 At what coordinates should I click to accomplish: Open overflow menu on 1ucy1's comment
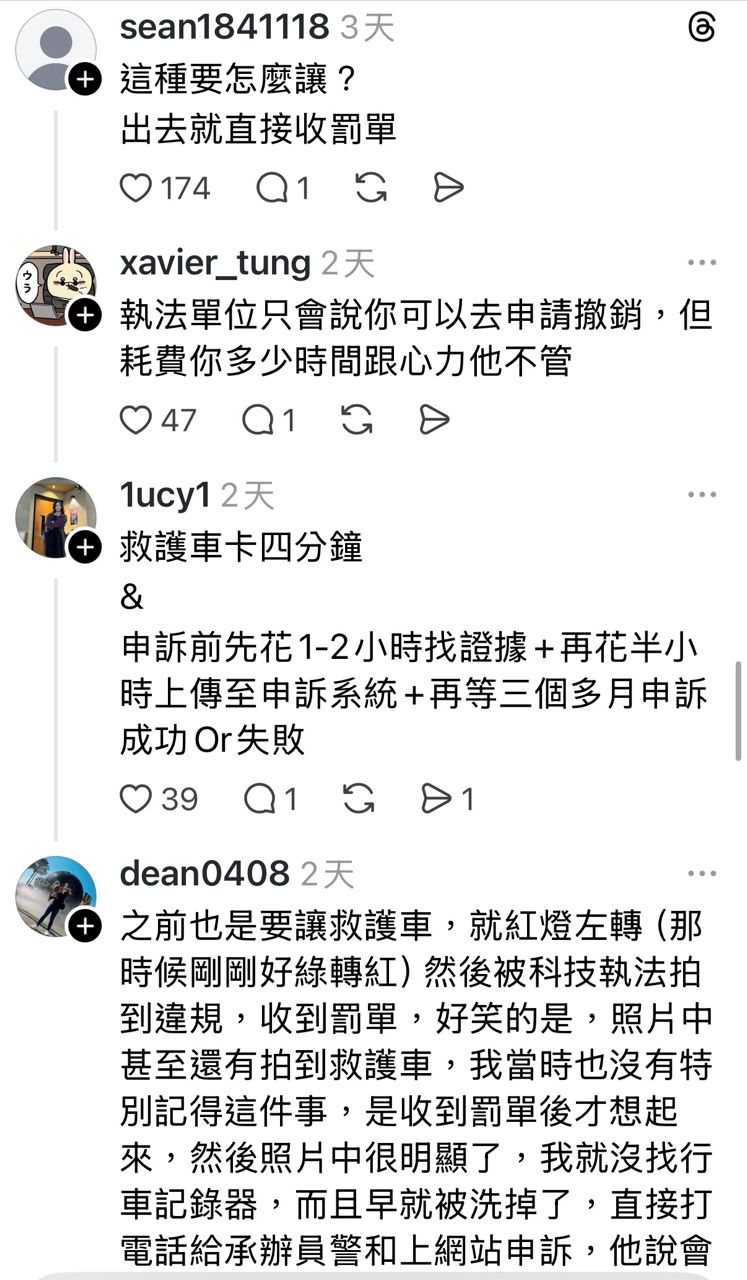702,495
